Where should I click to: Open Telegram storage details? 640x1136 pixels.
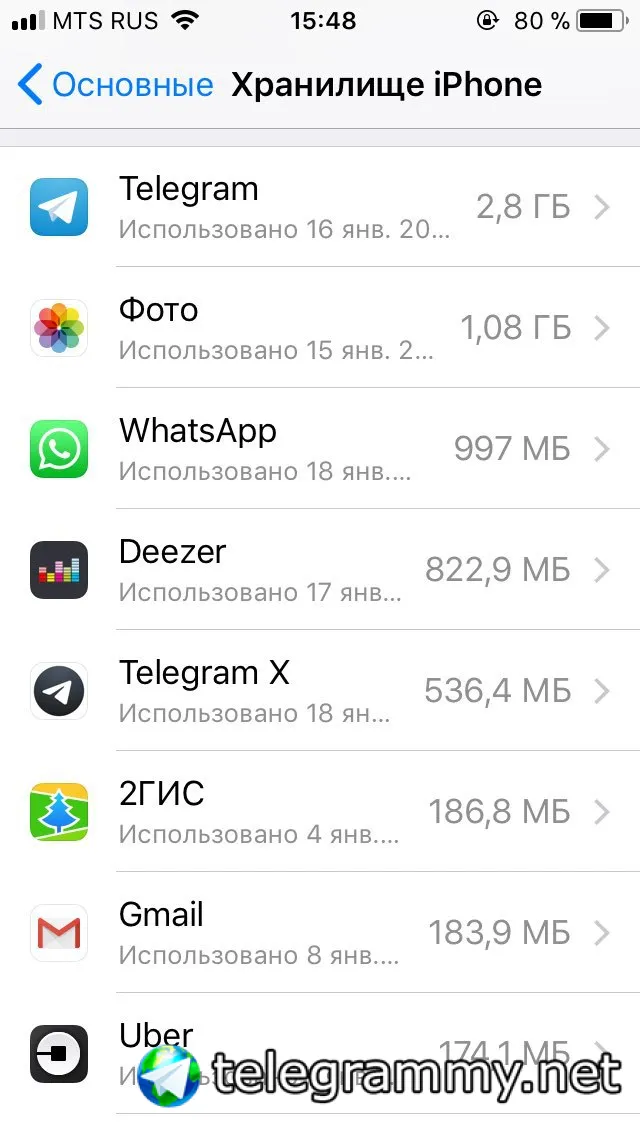tap(320, 207)
